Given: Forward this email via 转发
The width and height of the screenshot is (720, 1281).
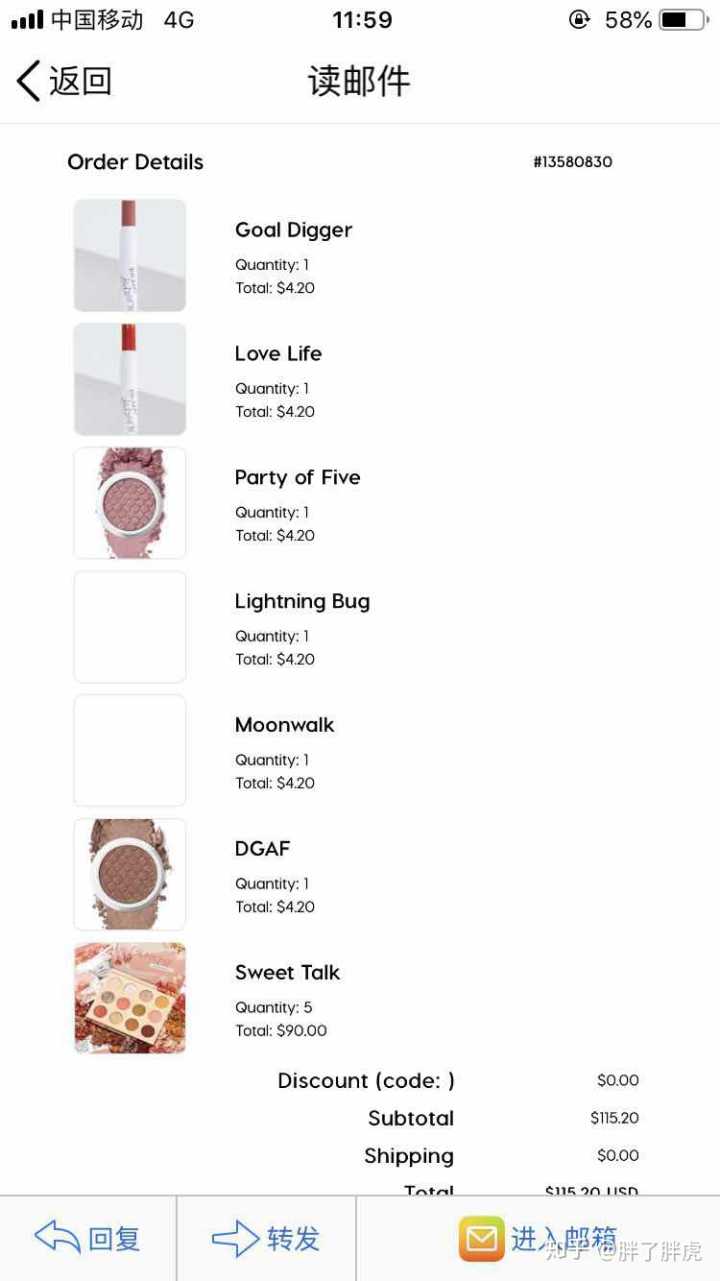Looking at the screenshot, I should point(266,1238).
